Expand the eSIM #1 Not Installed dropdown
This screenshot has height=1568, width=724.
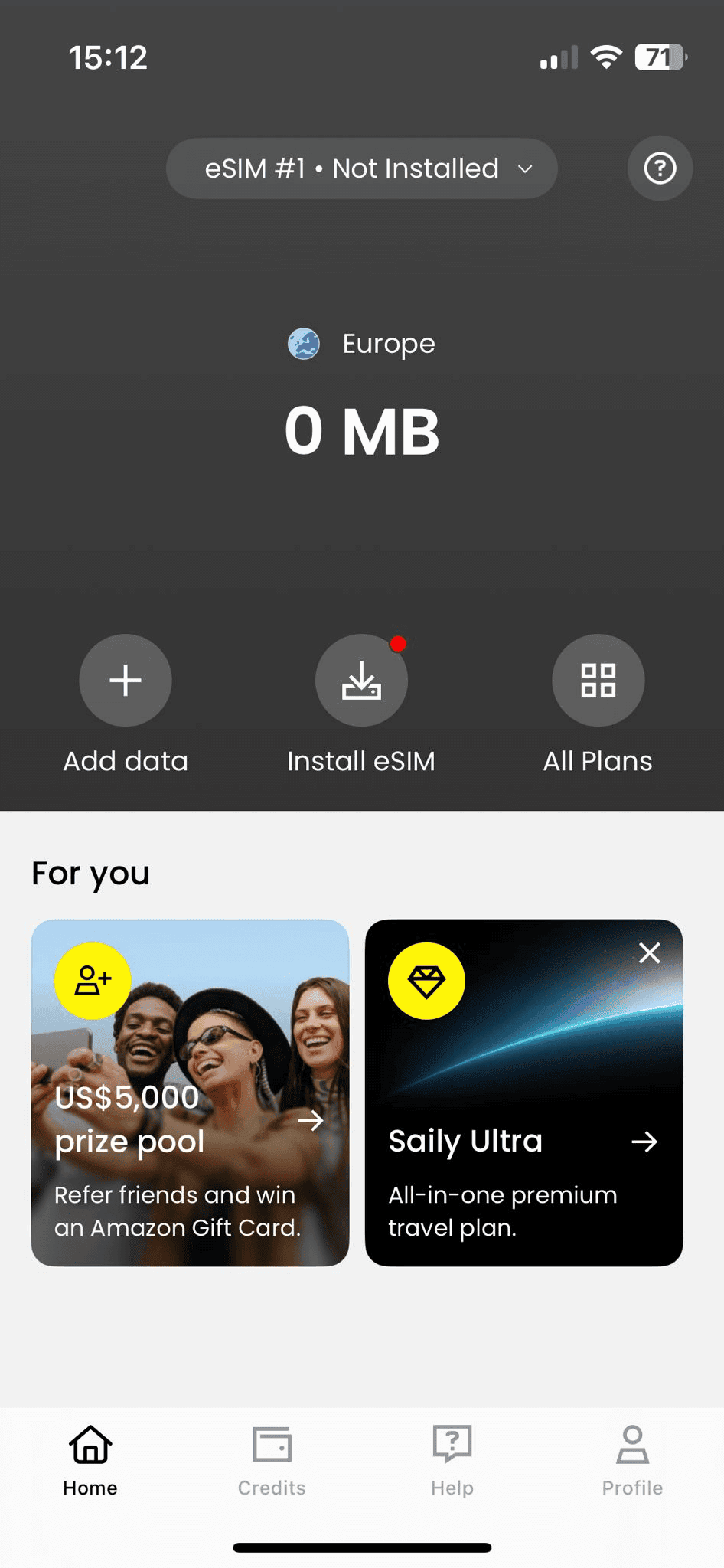click(361, 168)
